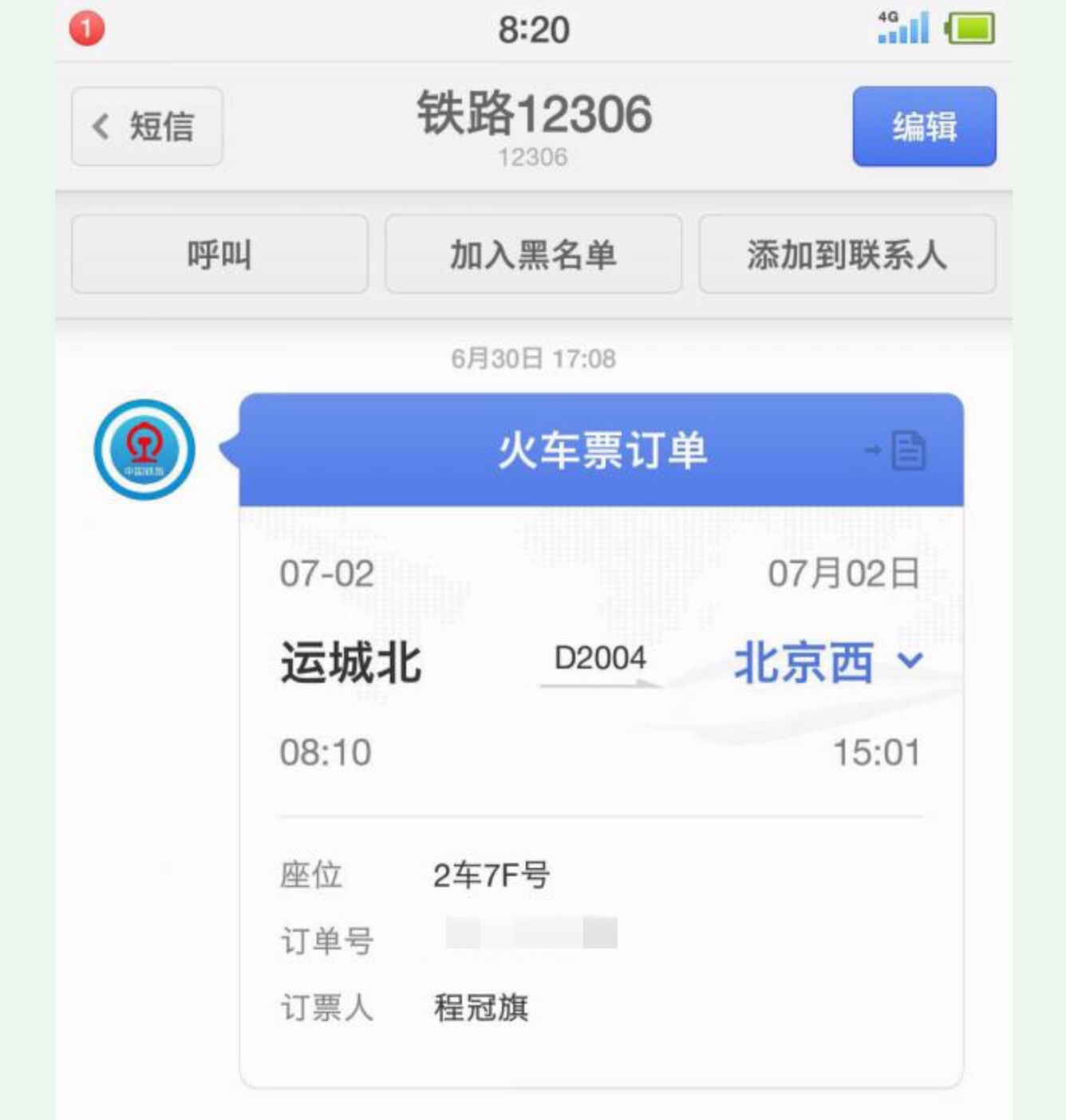Call 12306 with 呼叫 button
The image size is (1066, 1120).
pyautogui.click(x=219, y=254)
